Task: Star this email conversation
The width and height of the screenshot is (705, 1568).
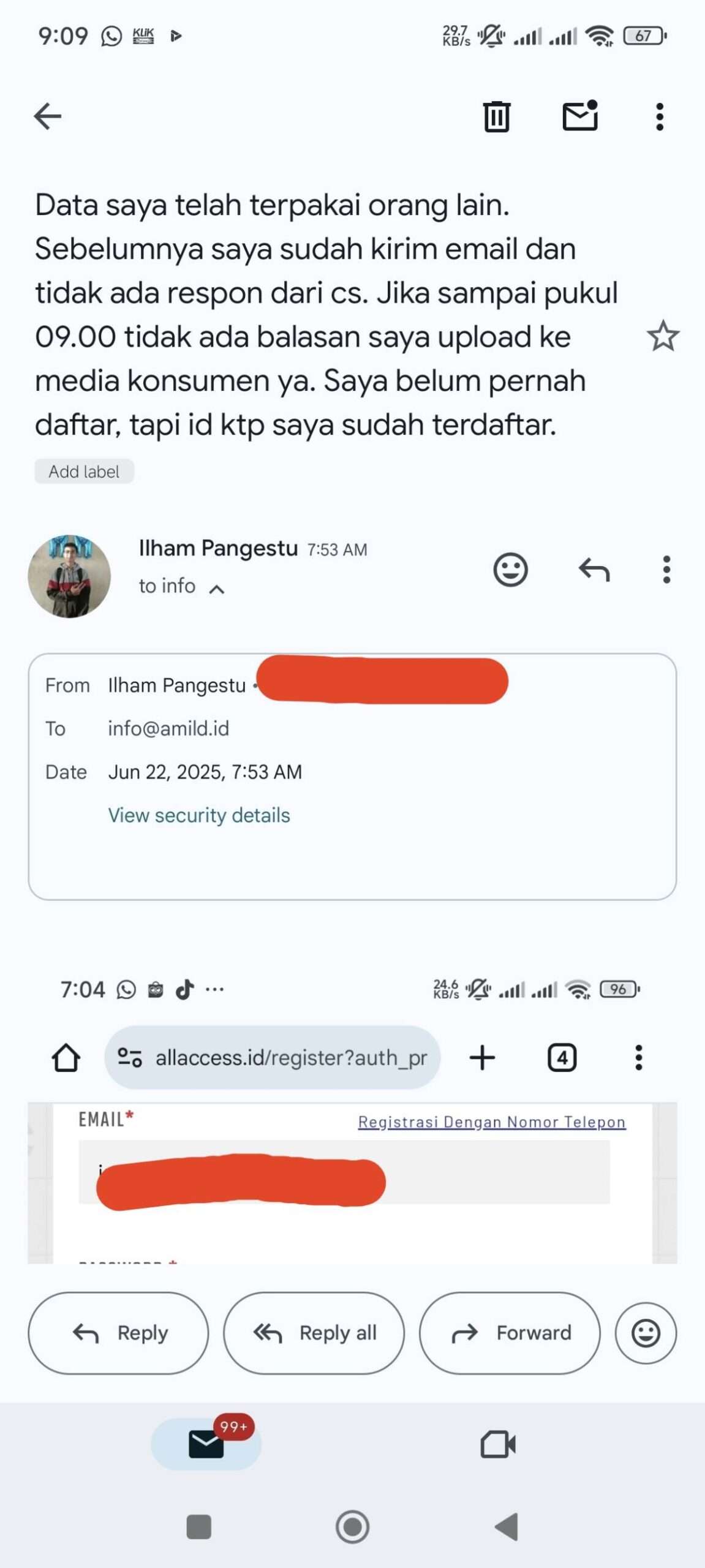Action: click(x=663, y=336)
